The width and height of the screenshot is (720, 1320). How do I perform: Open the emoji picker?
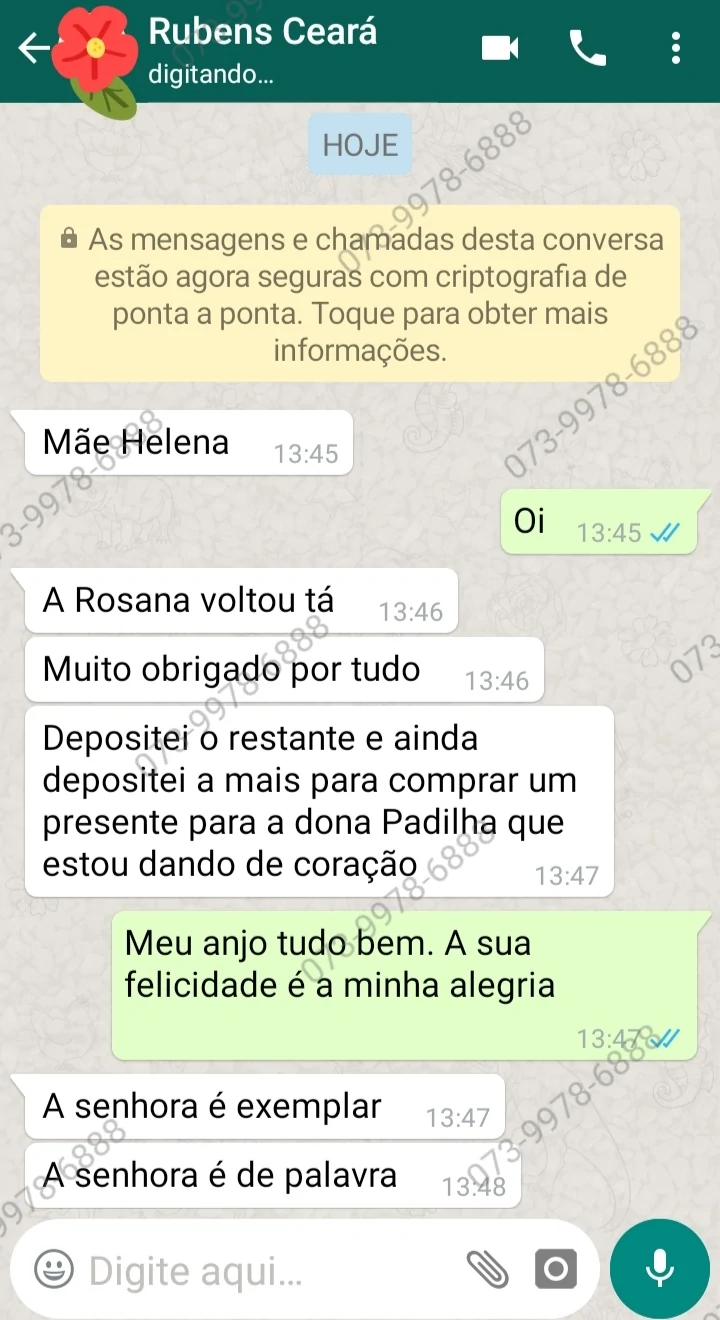click(x=54, y=1270)
